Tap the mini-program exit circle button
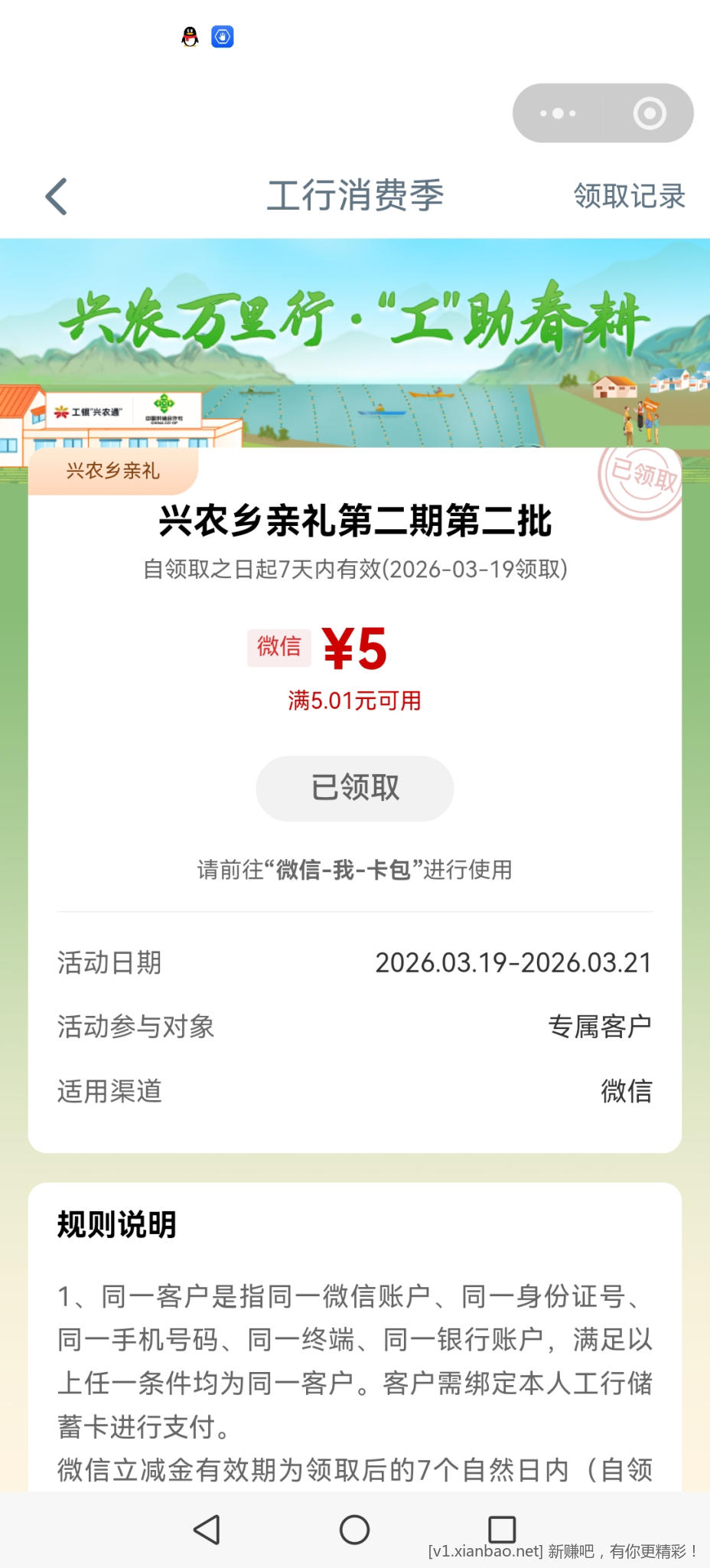This screenshot has width=710, height=1568. point(647,113)
